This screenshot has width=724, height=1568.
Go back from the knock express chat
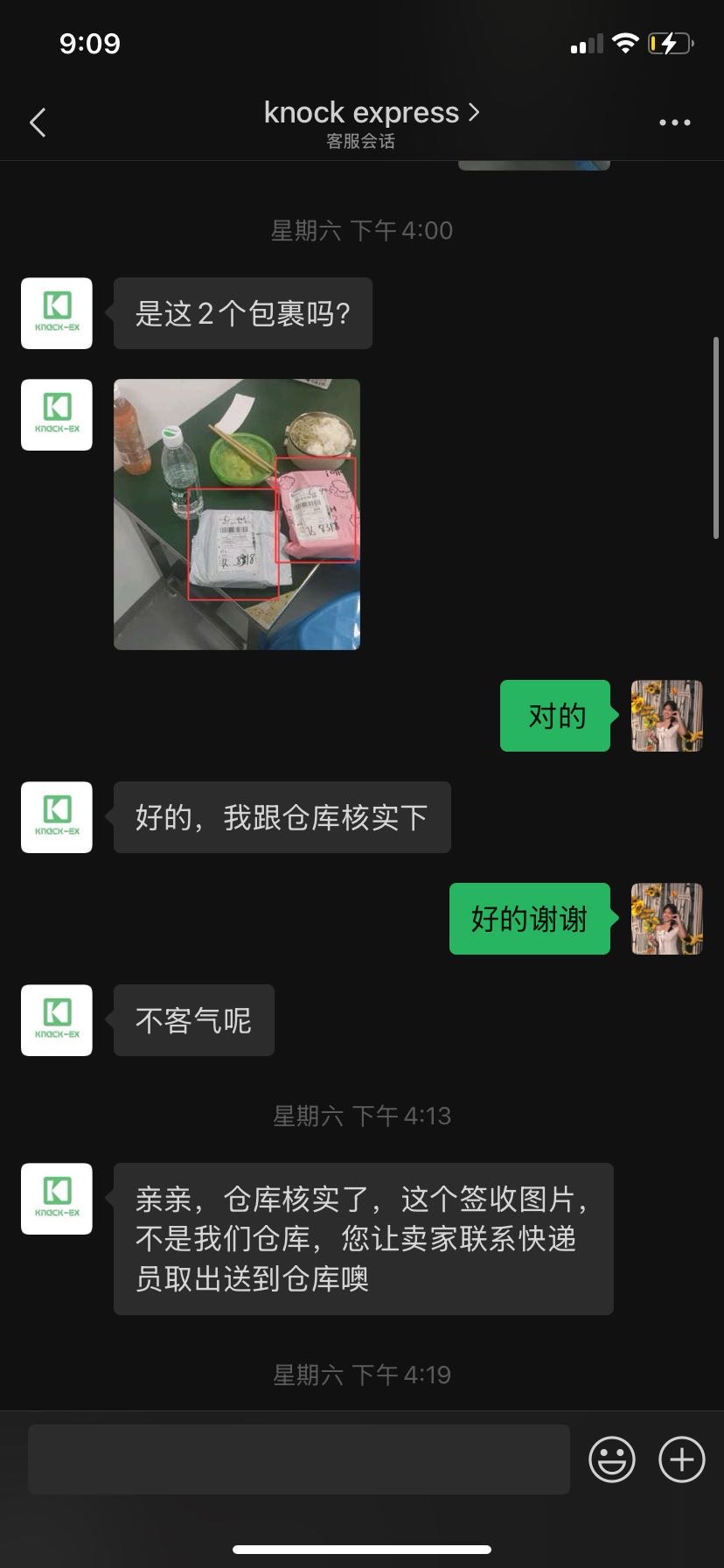coord(38,122)
